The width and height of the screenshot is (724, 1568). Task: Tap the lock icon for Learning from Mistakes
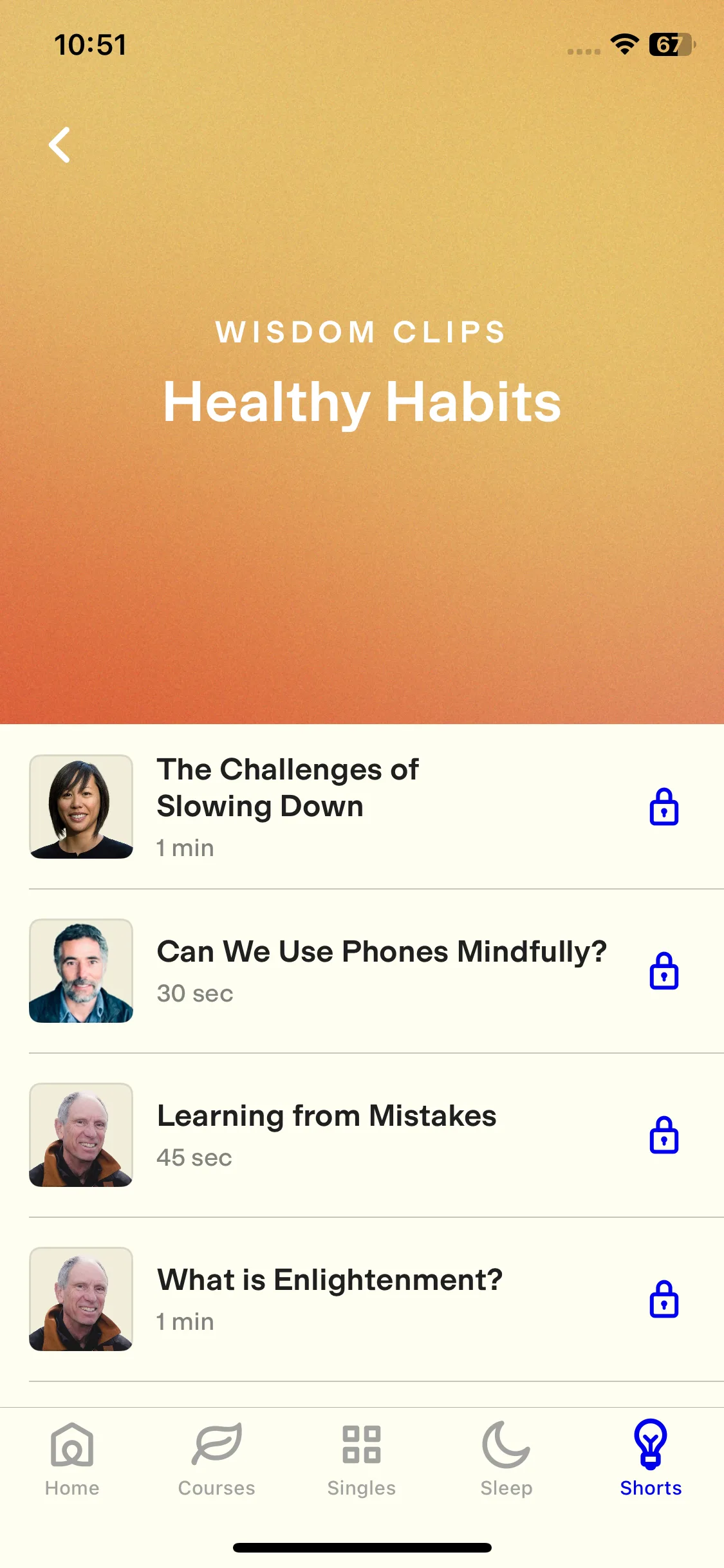pos(664,1135)
